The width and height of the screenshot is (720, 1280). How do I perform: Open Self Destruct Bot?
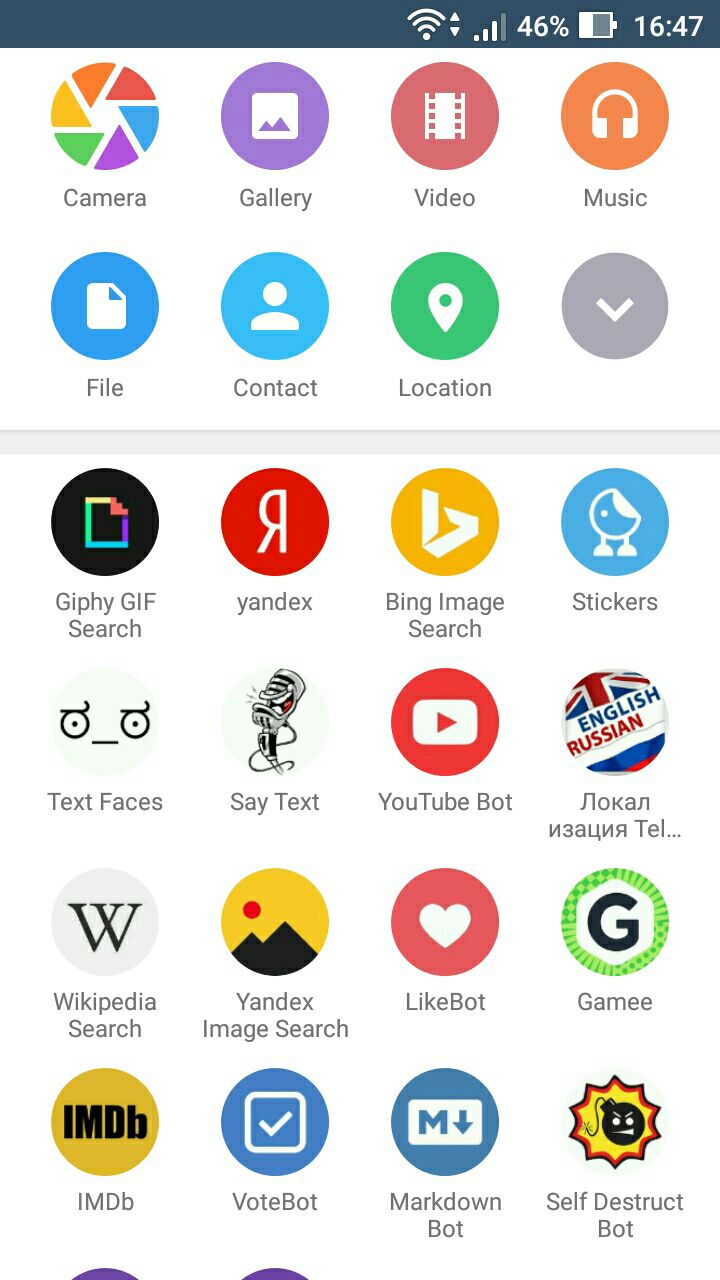pos(615,1122)
